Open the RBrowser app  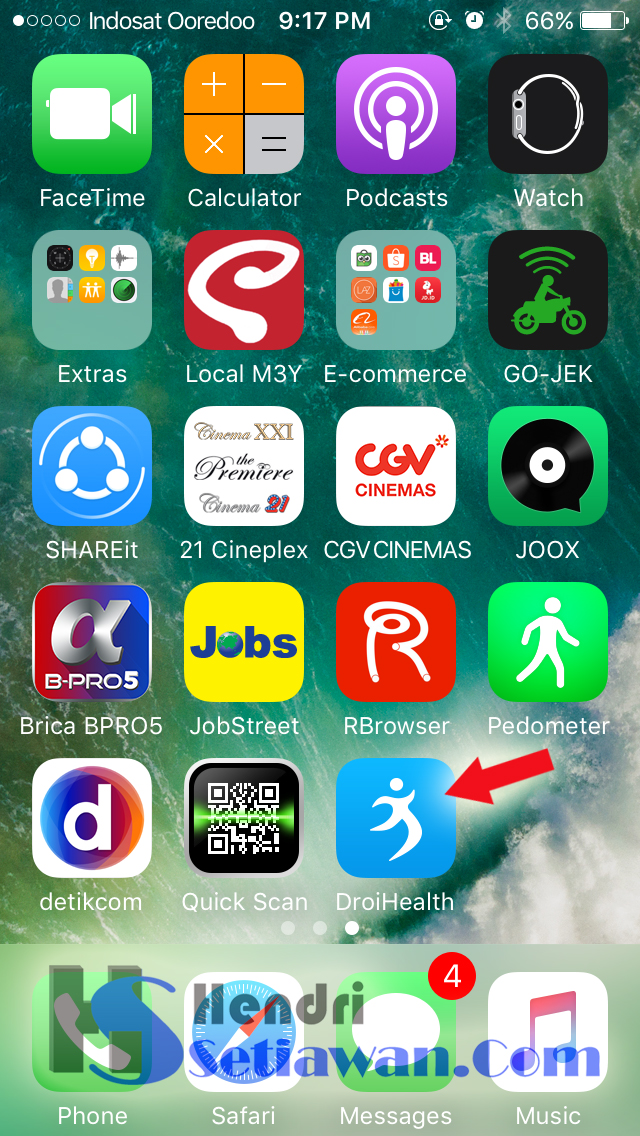[x=396, y=642]
